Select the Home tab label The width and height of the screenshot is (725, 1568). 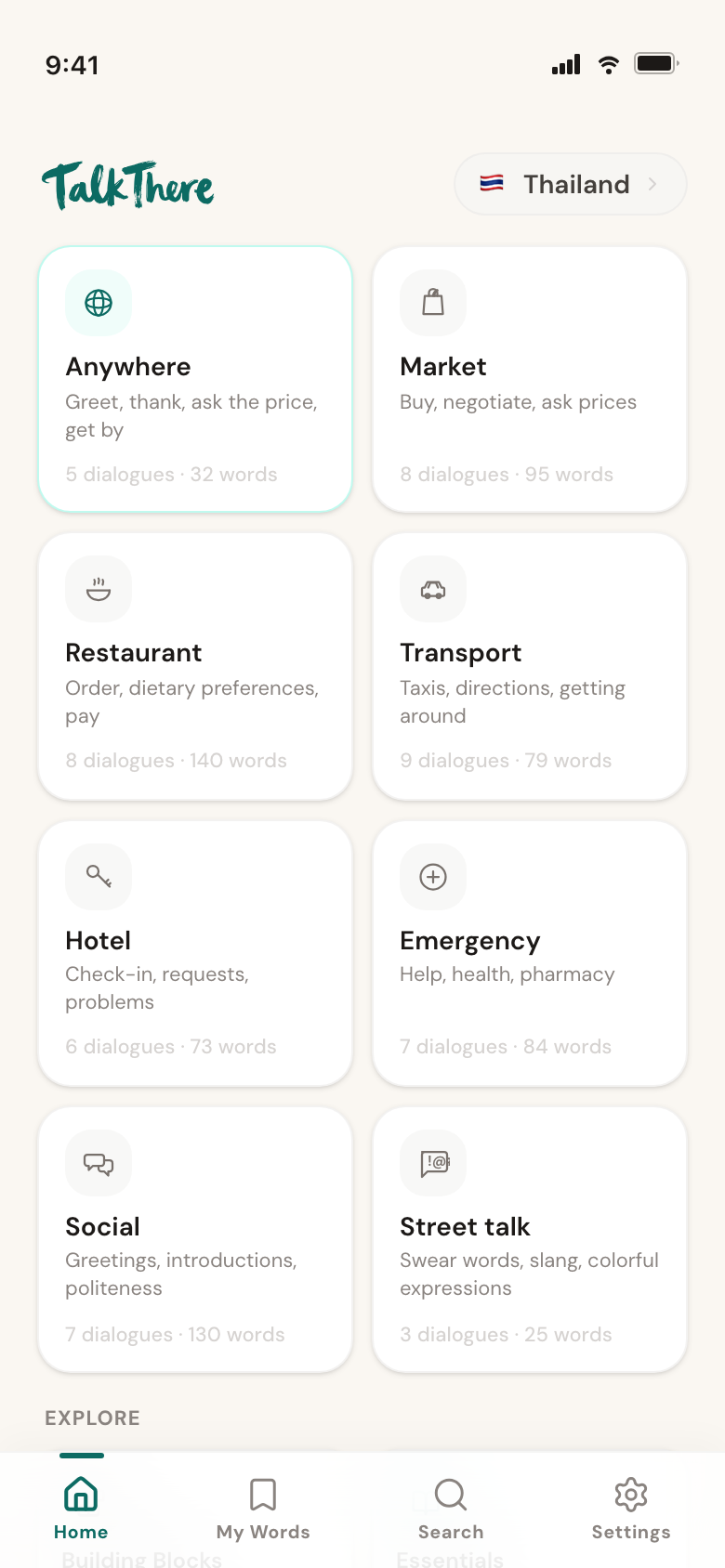81,1532
